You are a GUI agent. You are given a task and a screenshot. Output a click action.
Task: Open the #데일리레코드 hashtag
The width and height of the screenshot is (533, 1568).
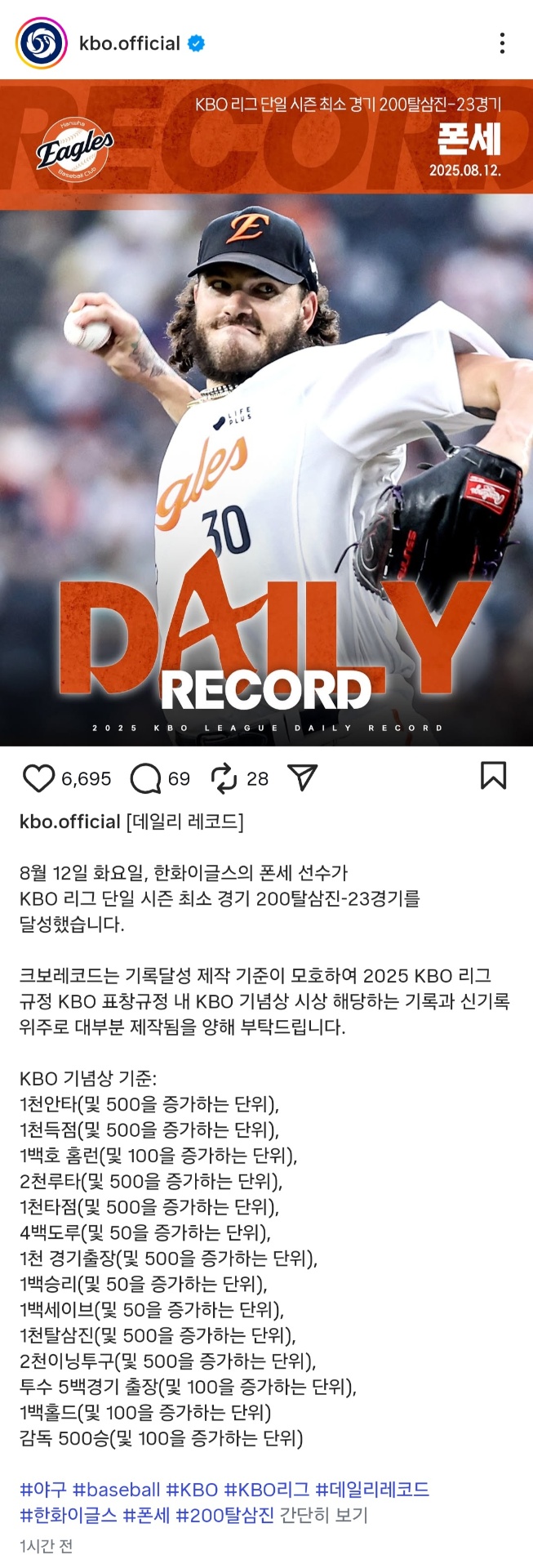coord(372,1489)
